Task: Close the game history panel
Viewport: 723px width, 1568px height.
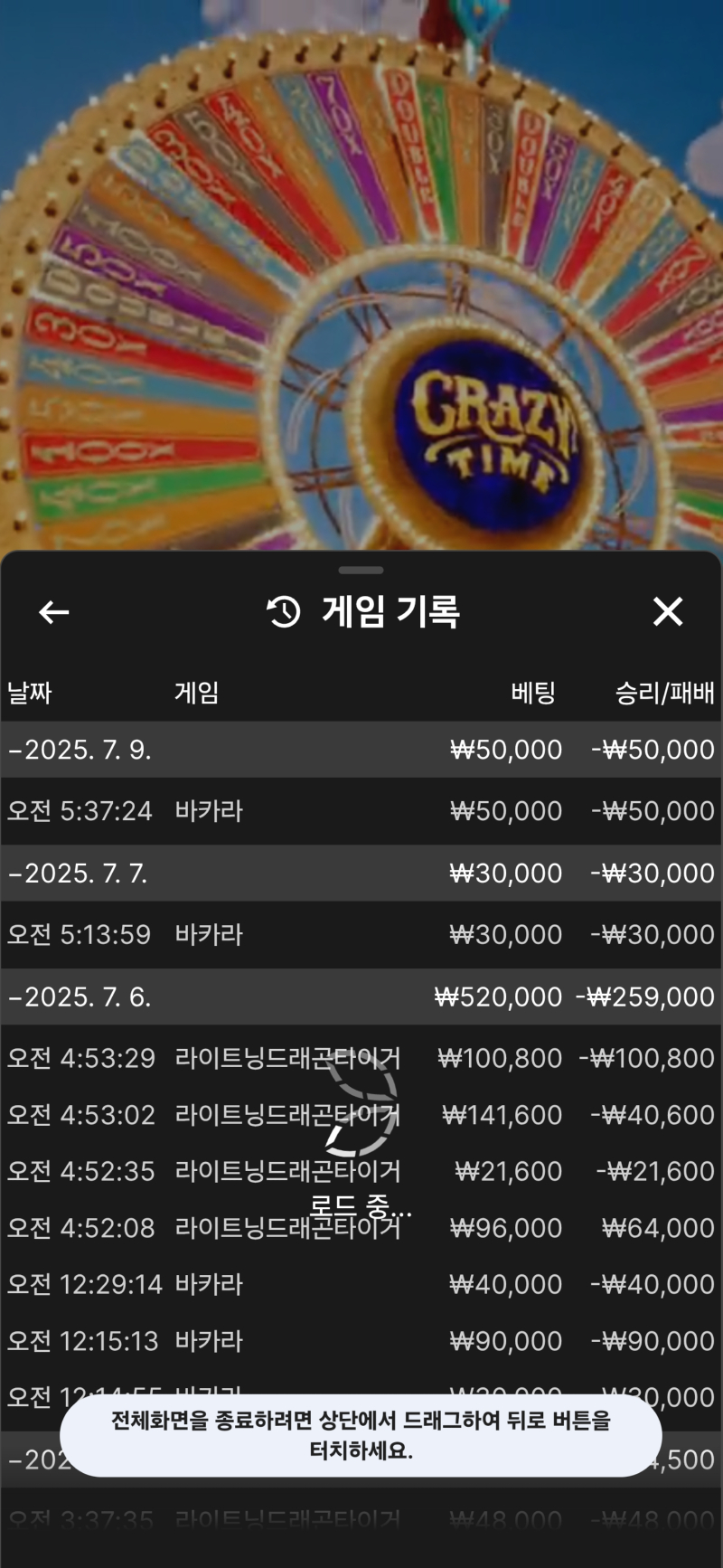Action: tap(668, 612)
